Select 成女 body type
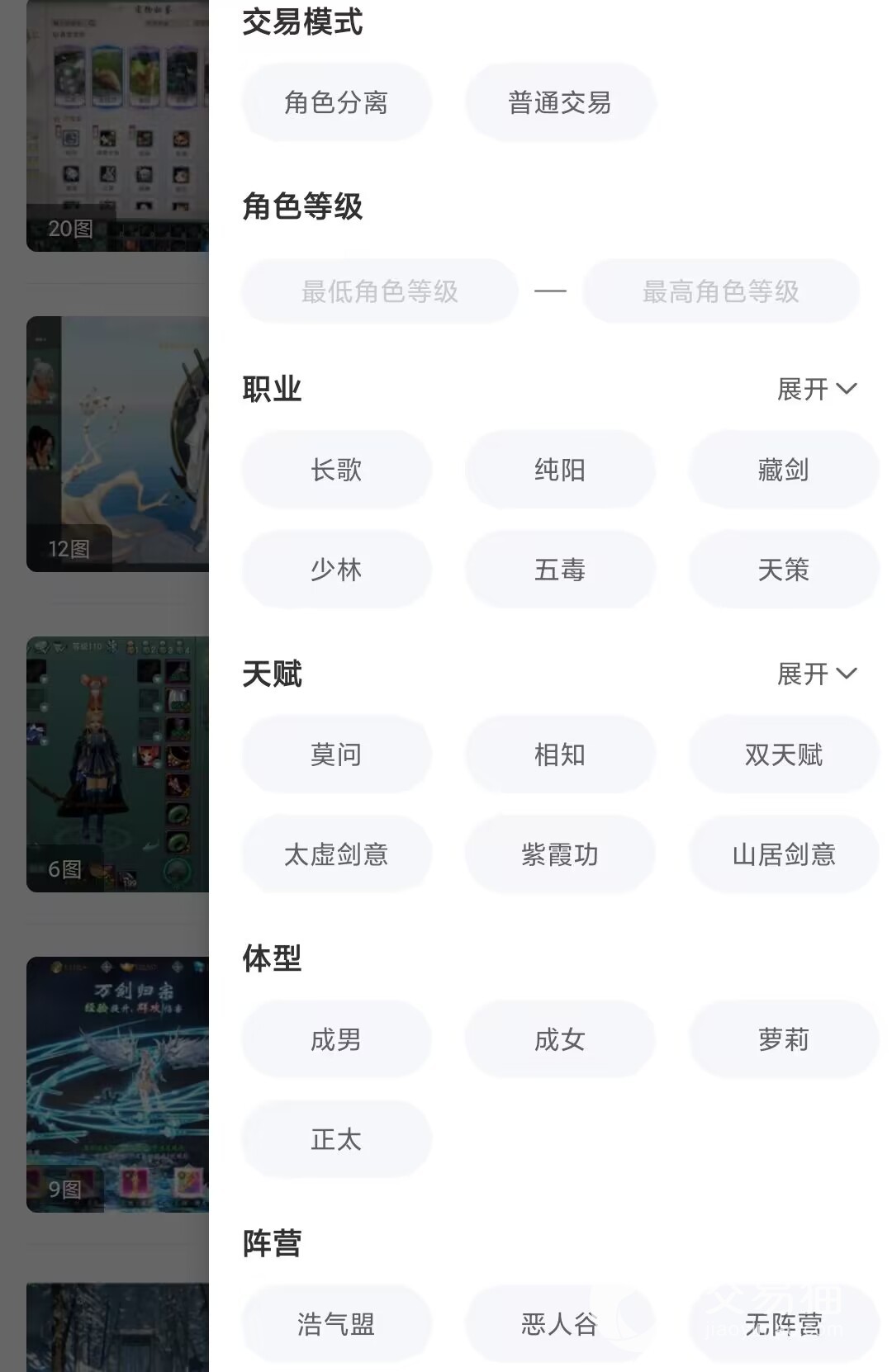This screenshot has height=1372, width=892. [x=560, y=1039]
